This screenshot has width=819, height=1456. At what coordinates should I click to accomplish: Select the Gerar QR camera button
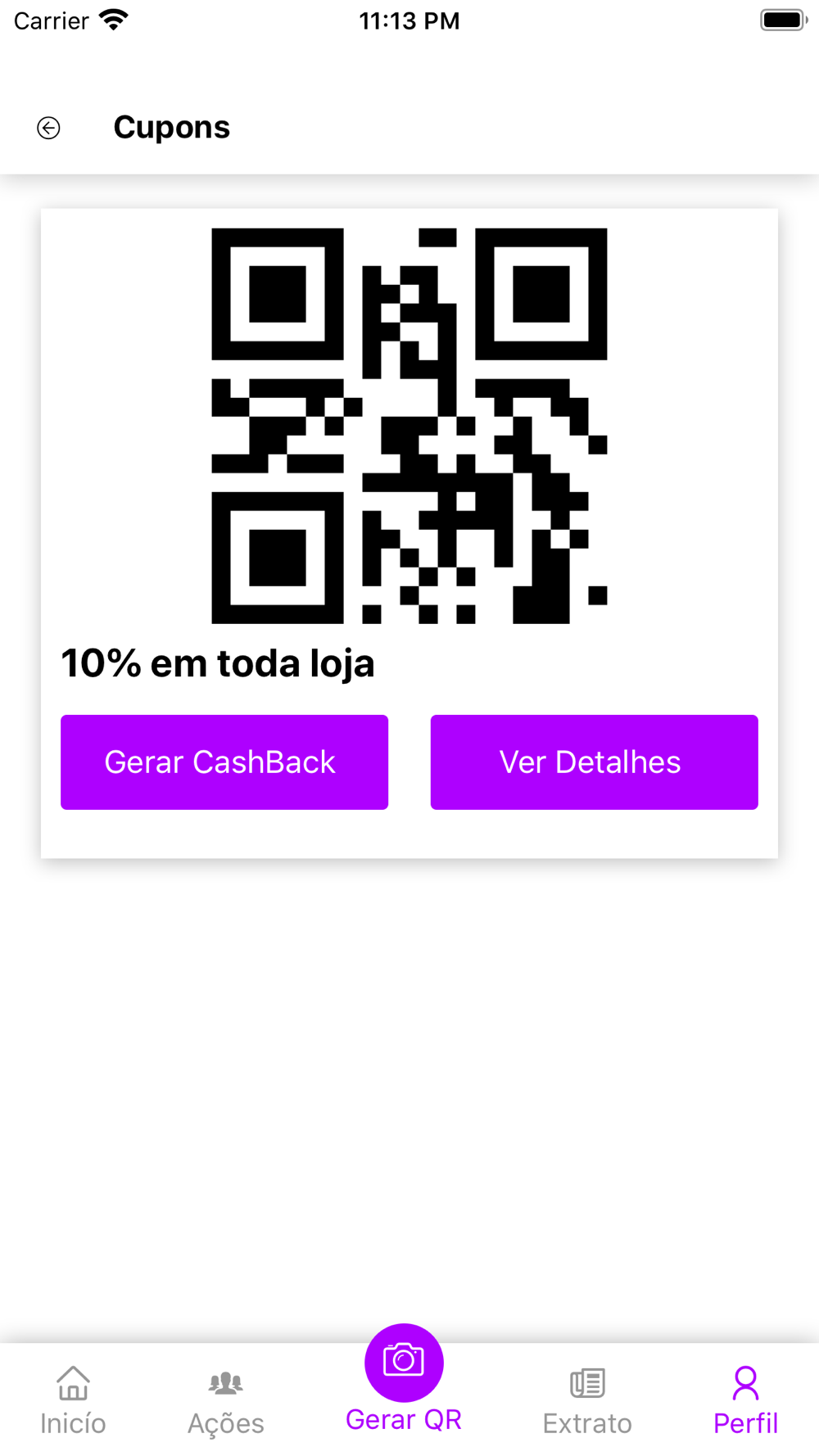(404, 1363)
